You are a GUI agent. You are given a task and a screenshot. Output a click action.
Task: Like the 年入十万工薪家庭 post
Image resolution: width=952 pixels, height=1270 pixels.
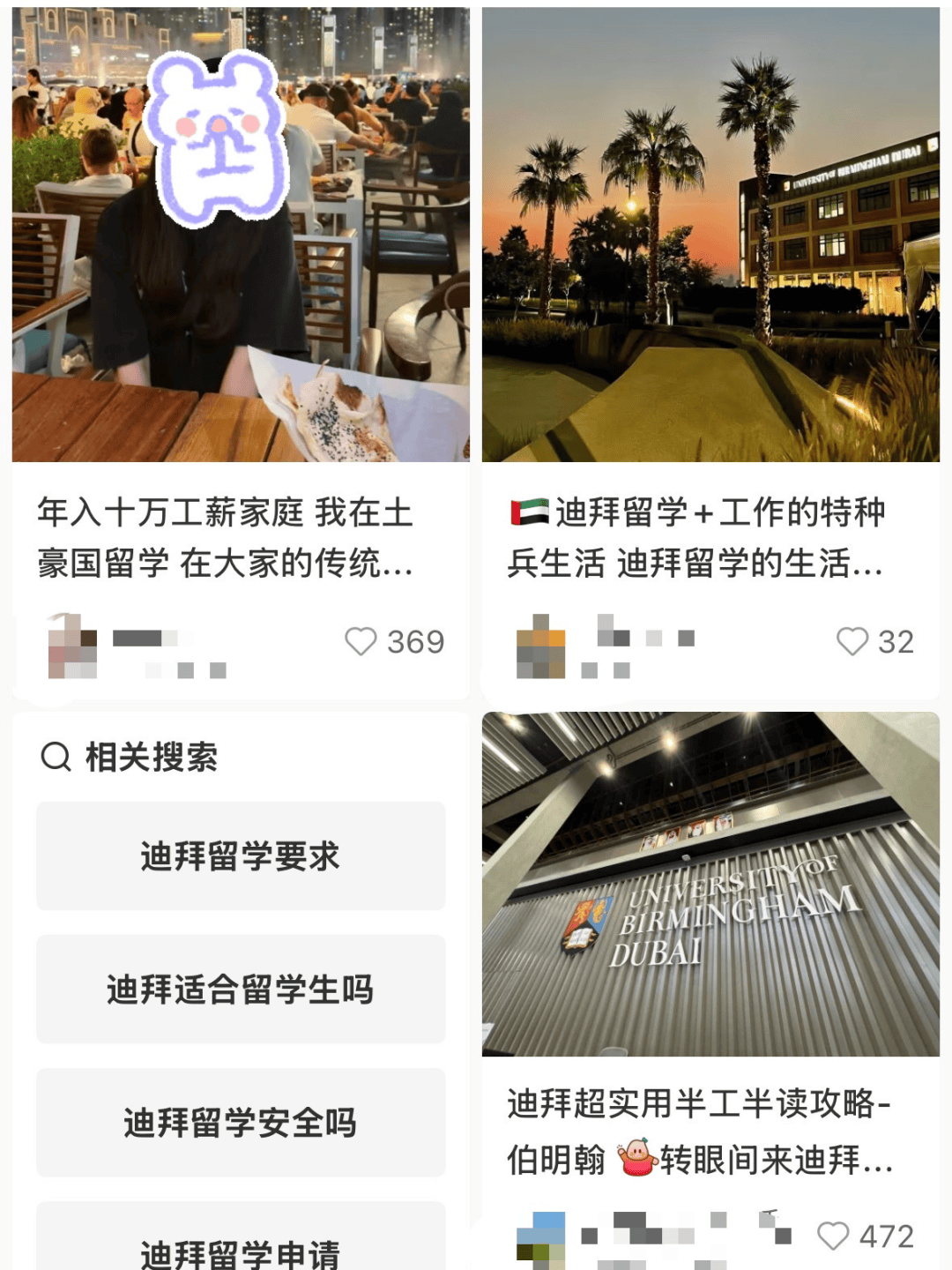pos(361,641)
